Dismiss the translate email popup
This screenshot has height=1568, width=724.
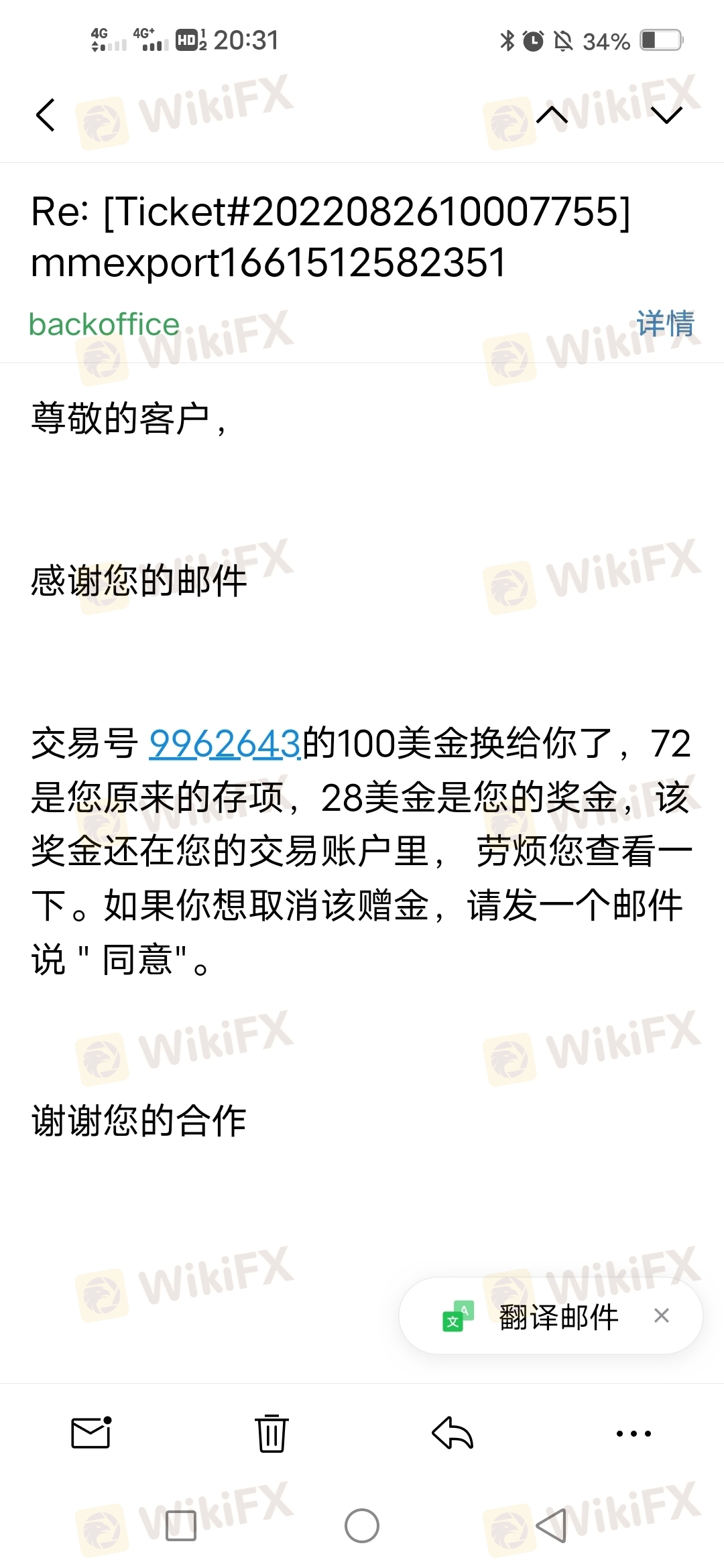[x=661, y=1316]
